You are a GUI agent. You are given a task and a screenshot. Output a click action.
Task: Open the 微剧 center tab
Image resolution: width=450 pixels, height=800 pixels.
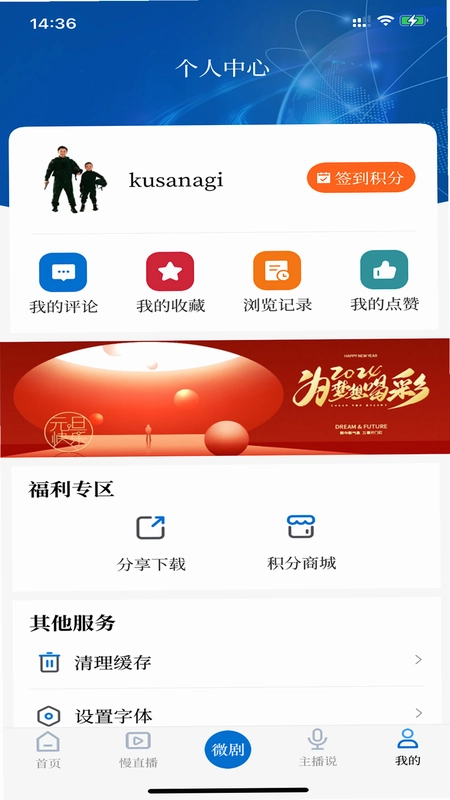point(228,749)
